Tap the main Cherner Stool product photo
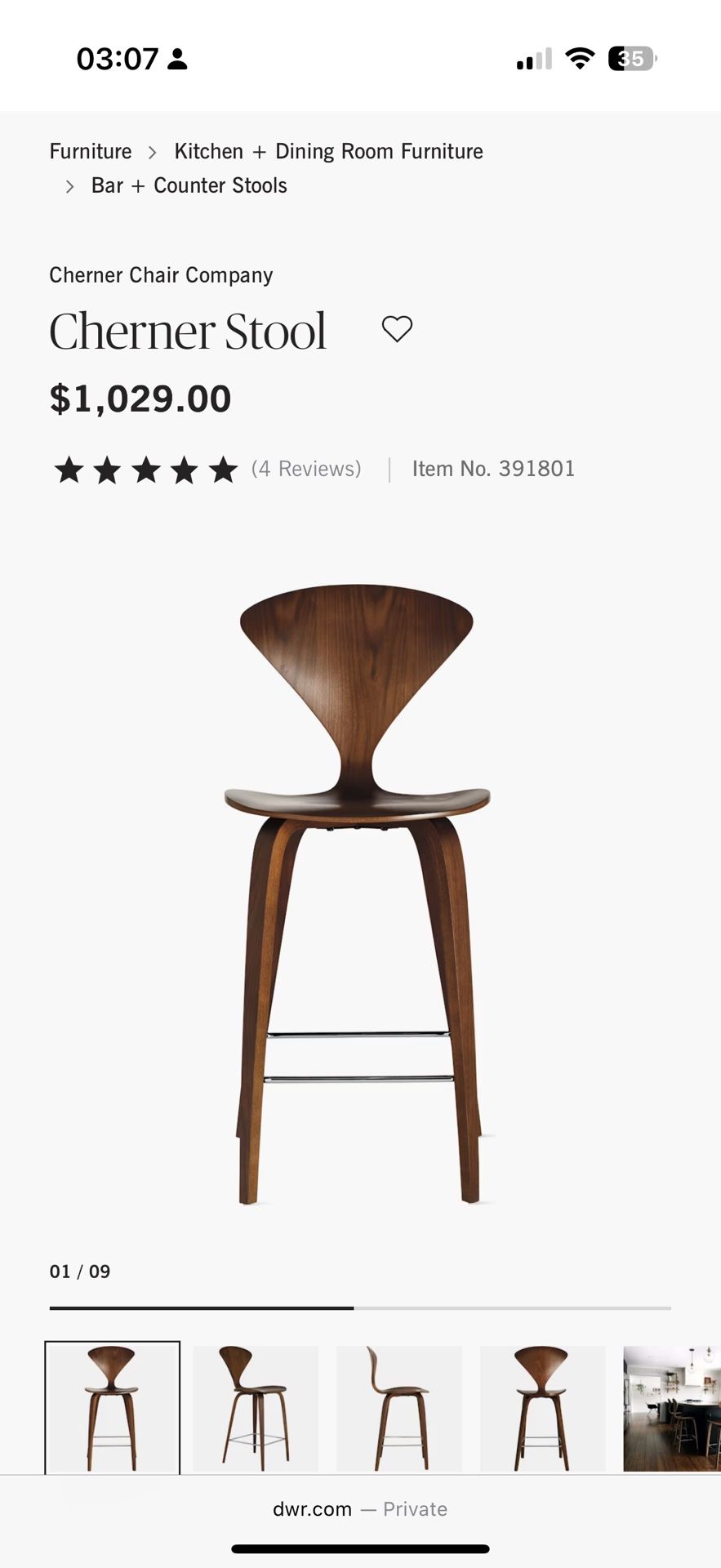 359,882
